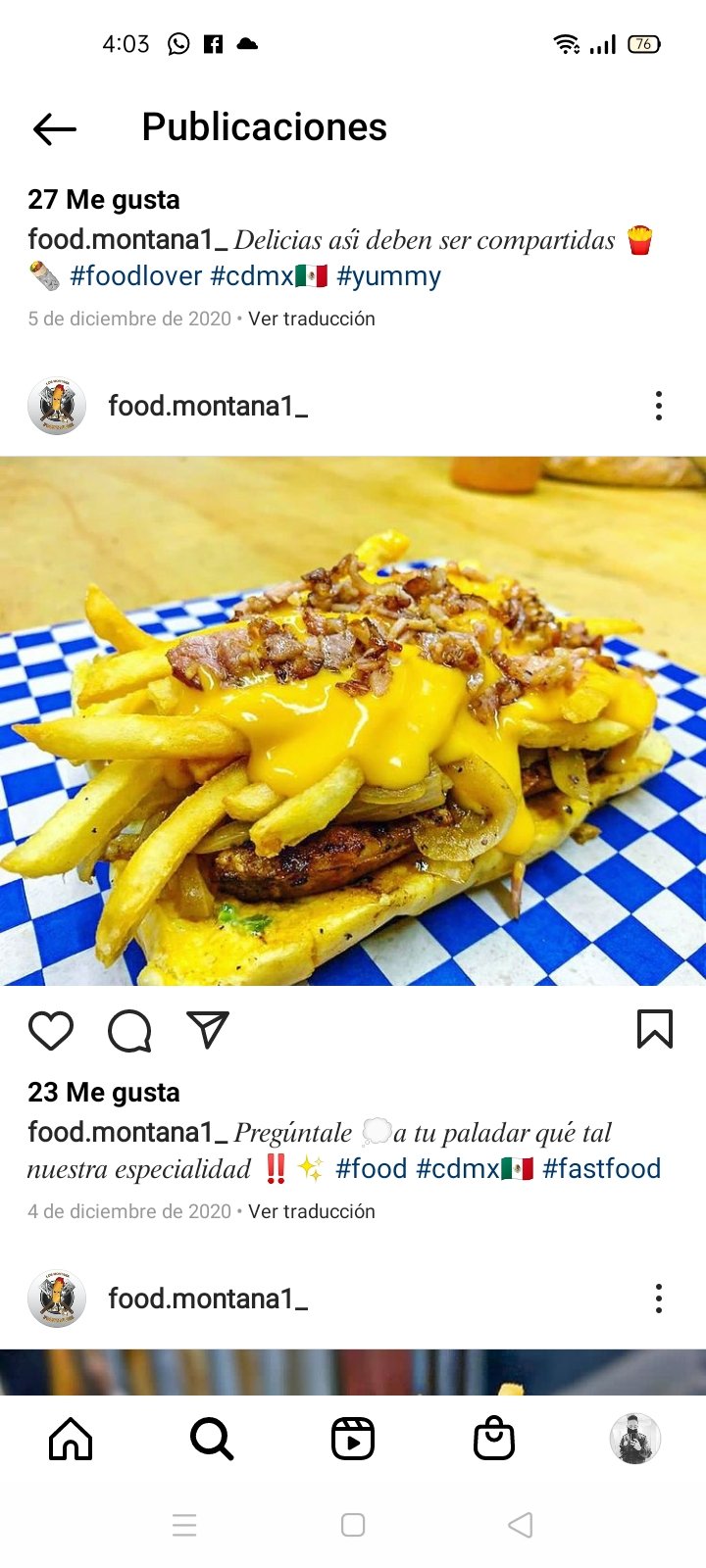Open the three-dot menu on the fries post
The width and height of the screenshot is (706, 1568).
[658, 405]
